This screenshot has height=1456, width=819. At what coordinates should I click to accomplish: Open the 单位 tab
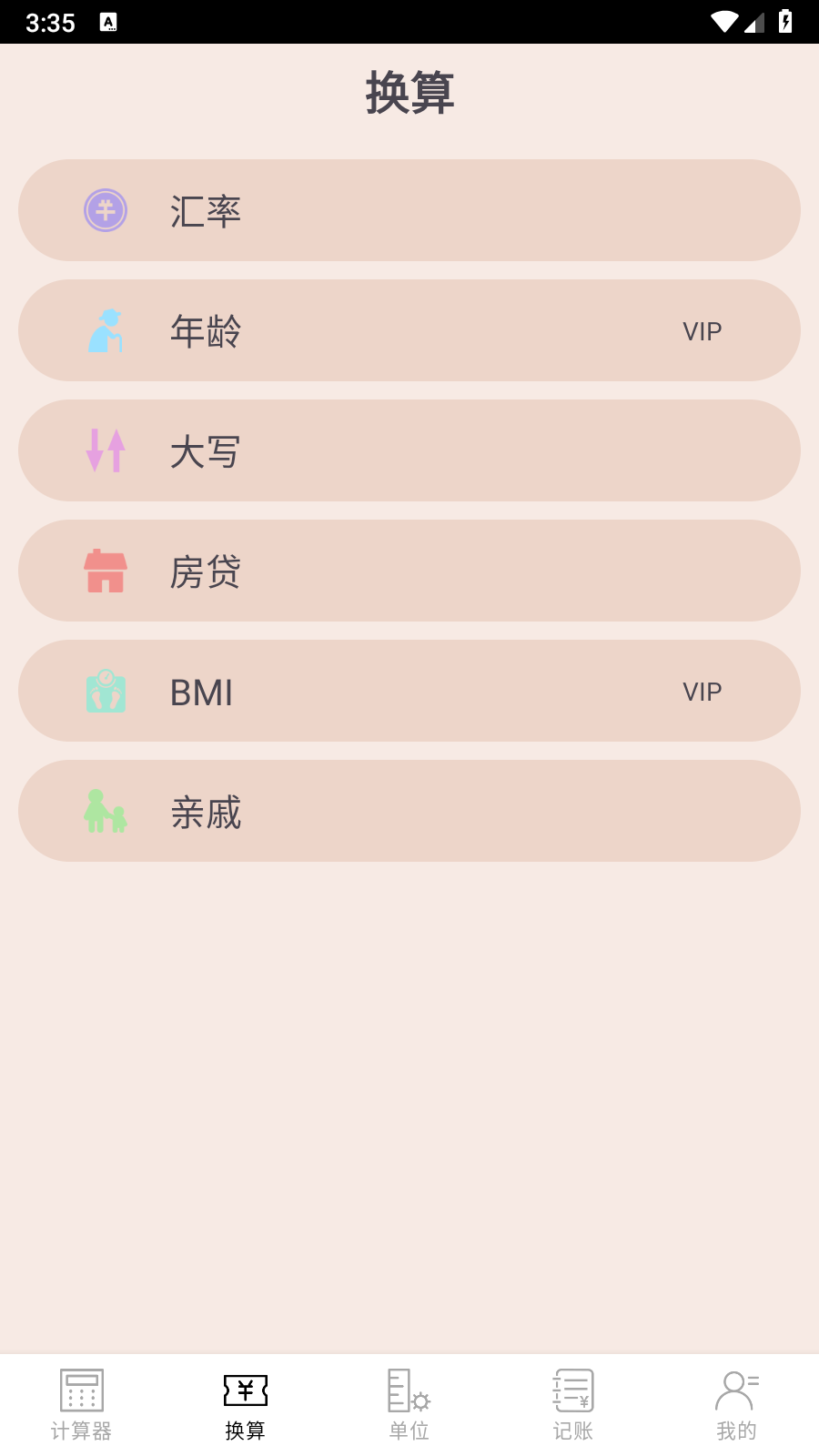click(x=409, y=1404)
